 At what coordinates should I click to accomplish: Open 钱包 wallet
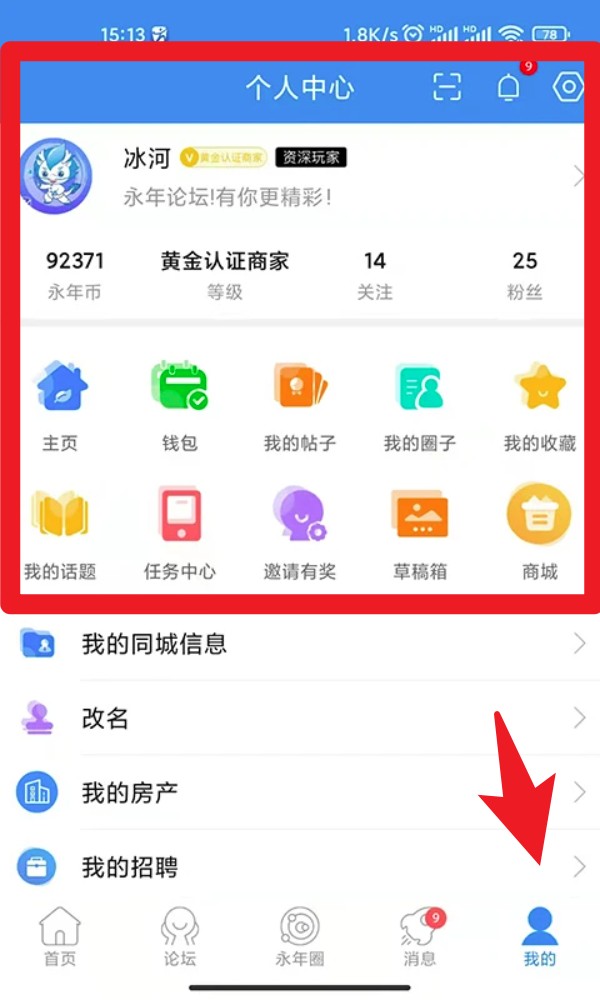point(180,405)
